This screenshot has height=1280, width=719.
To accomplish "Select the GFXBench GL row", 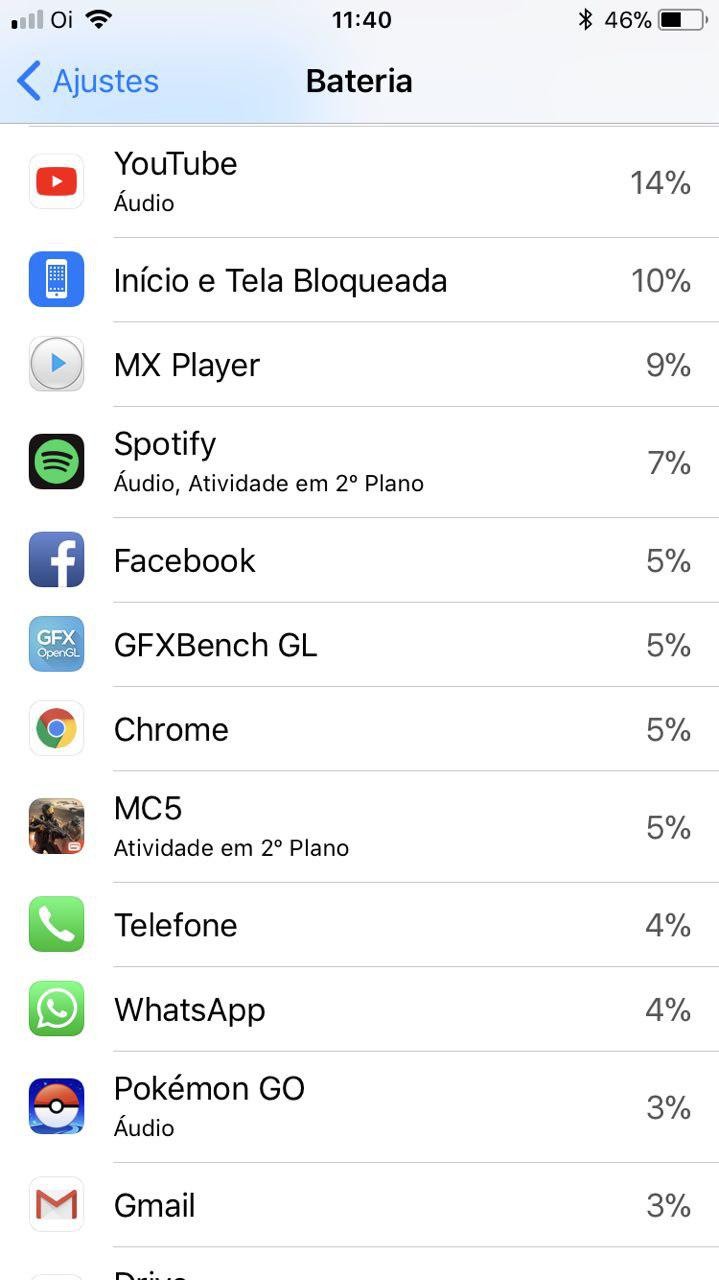I will [x=360, y=645].
